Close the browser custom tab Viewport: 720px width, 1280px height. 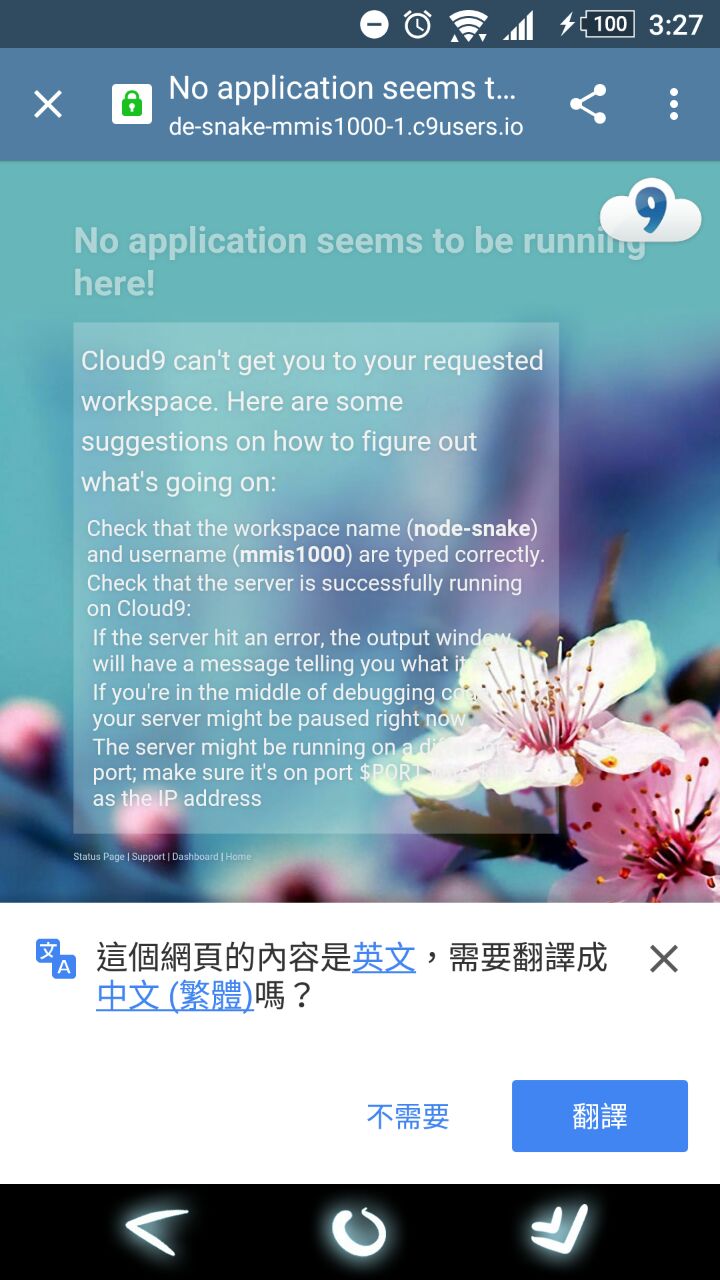[48, 104]
